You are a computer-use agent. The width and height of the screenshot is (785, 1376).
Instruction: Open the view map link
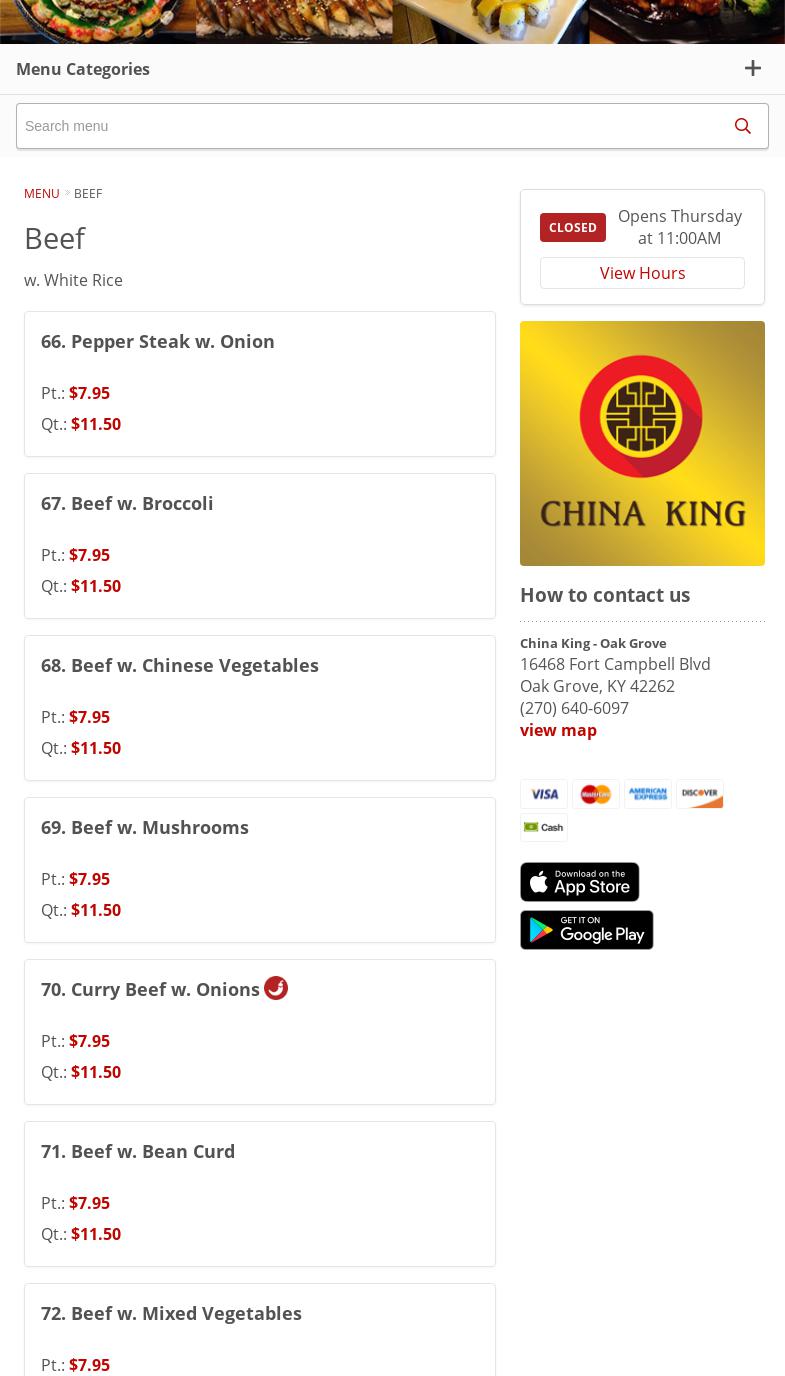[x=558, y=730]
